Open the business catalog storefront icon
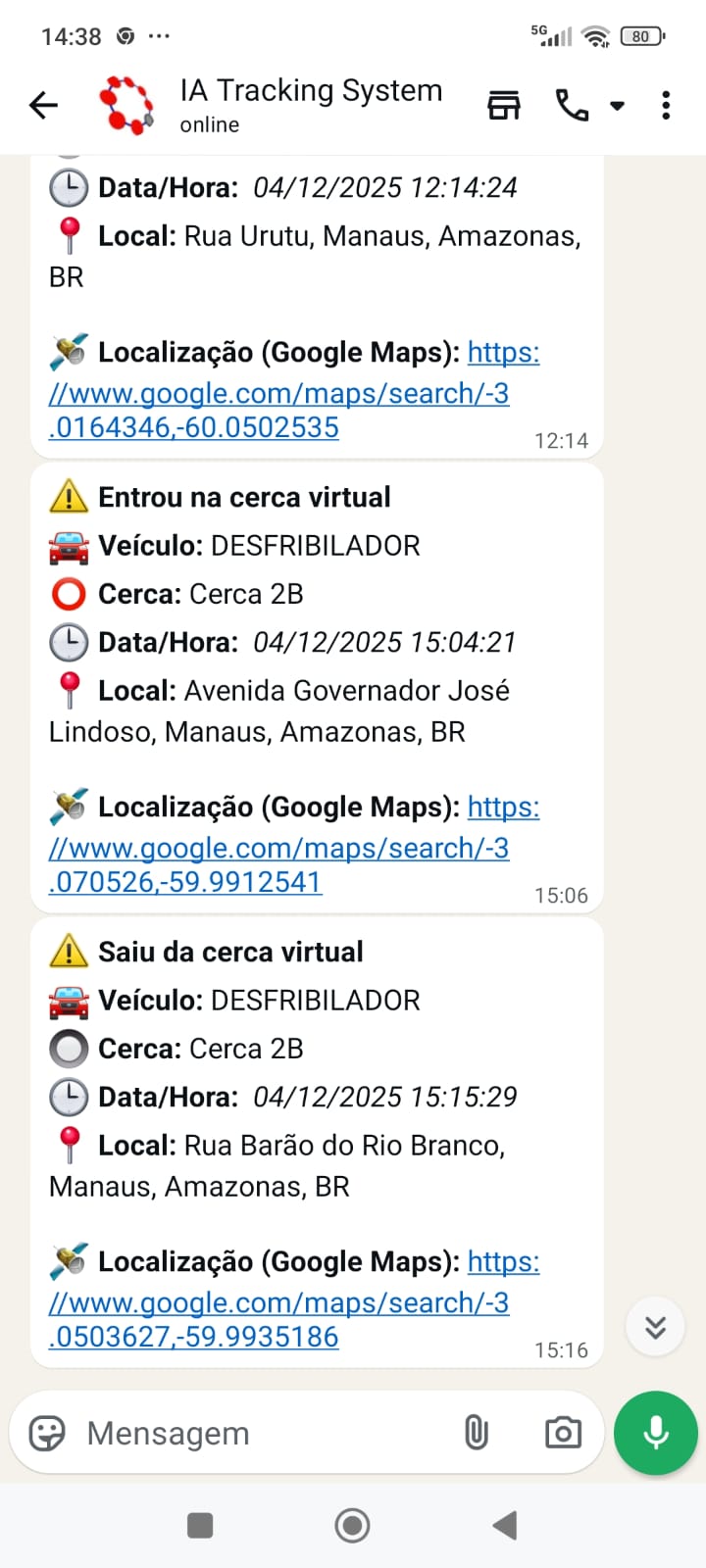706x1568 pixels. pos(504,105)
